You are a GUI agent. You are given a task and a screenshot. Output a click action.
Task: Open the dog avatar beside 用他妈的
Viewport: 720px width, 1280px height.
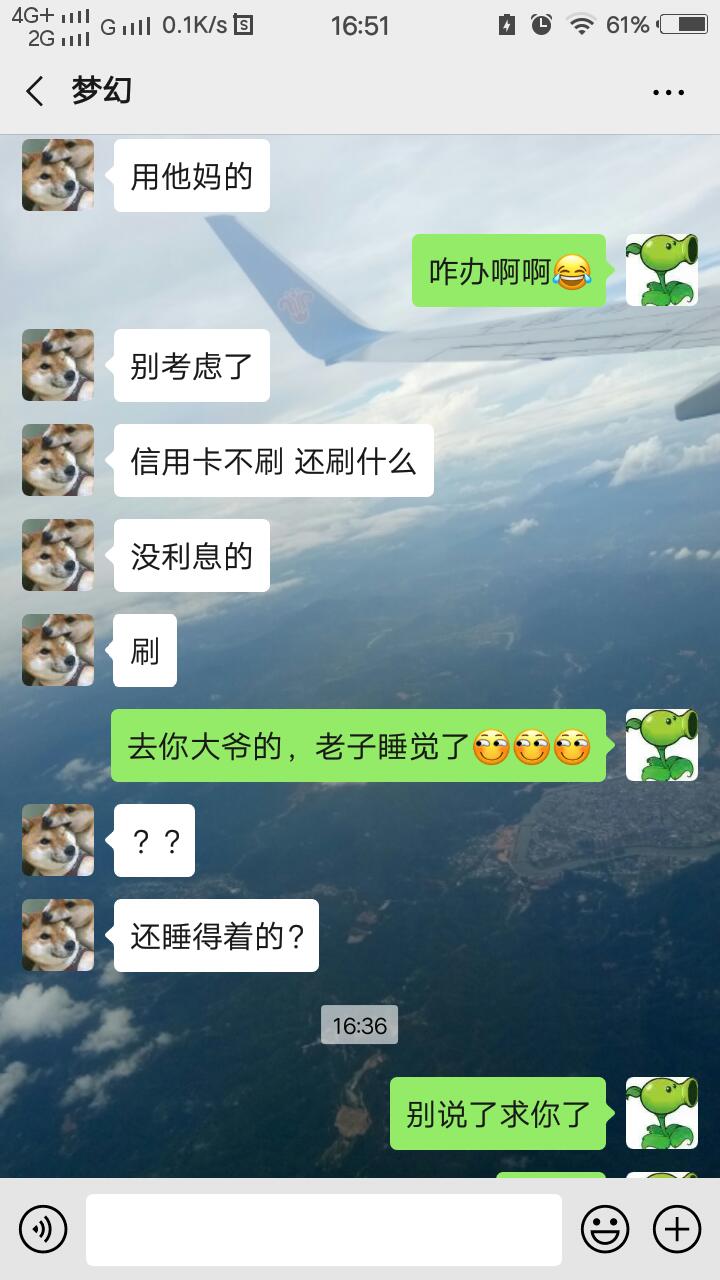coord(58,175)
